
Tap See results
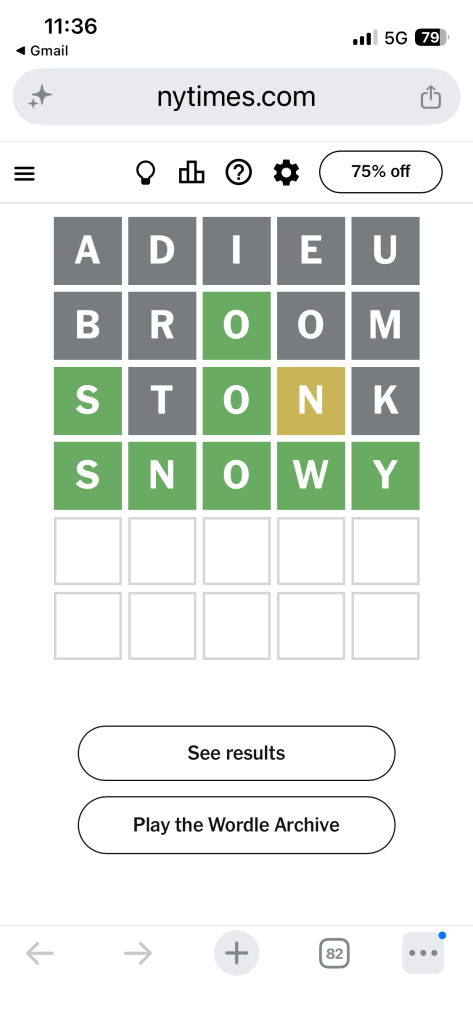[236, 753]
